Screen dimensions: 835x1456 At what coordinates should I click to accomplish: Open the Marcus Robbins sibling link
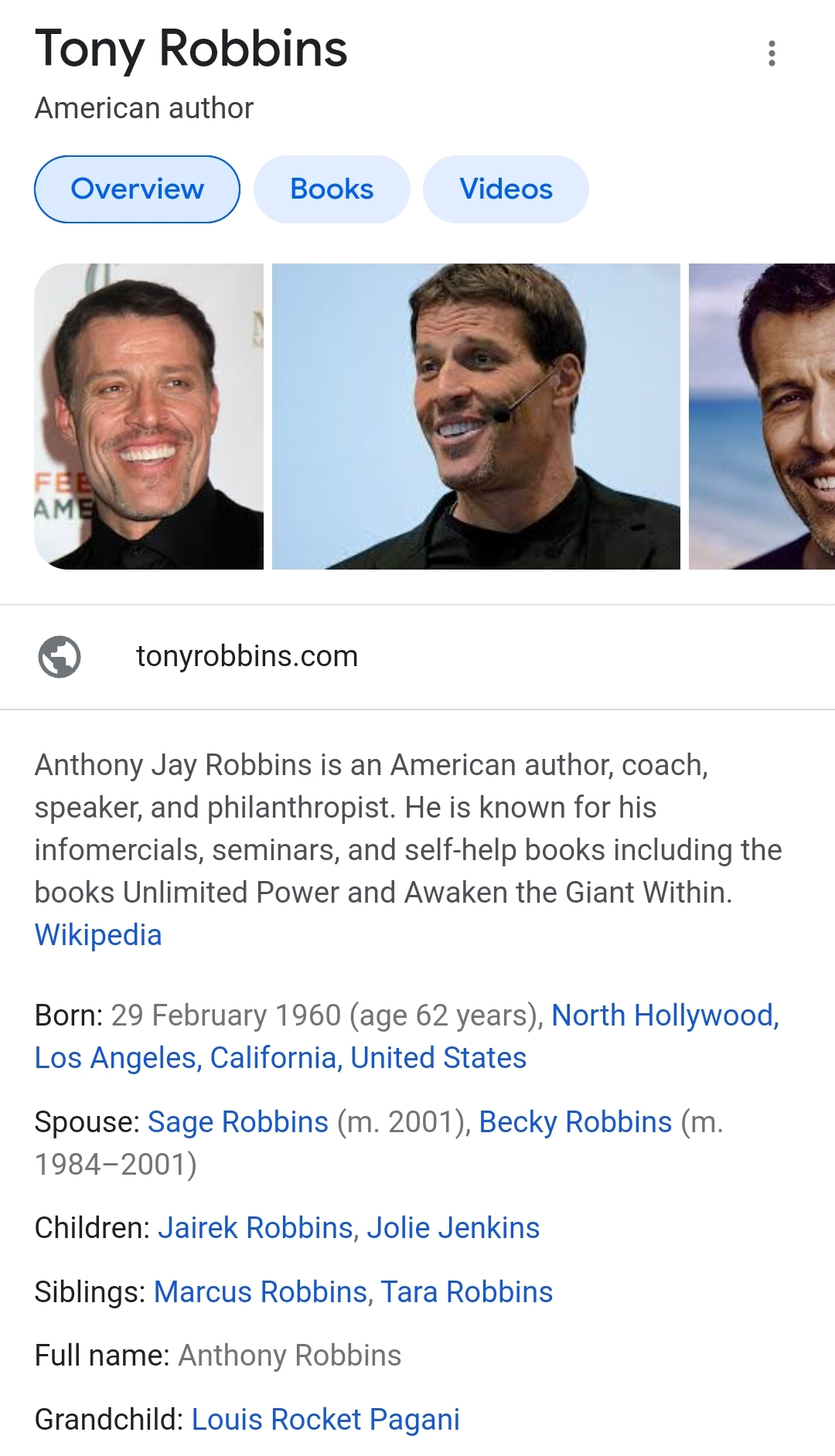pos(261,1292)
